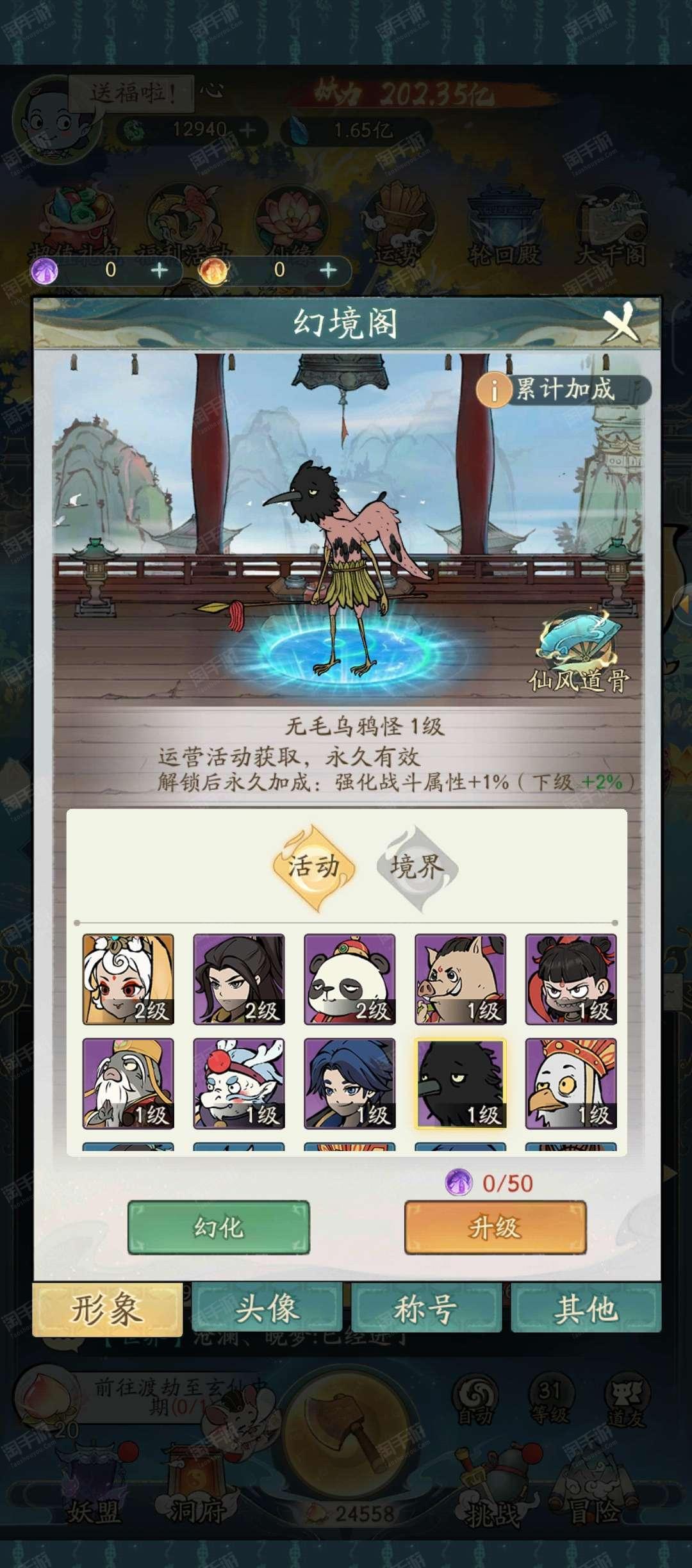Select the black crow avatar
692x1568 pixels.
460,1083
